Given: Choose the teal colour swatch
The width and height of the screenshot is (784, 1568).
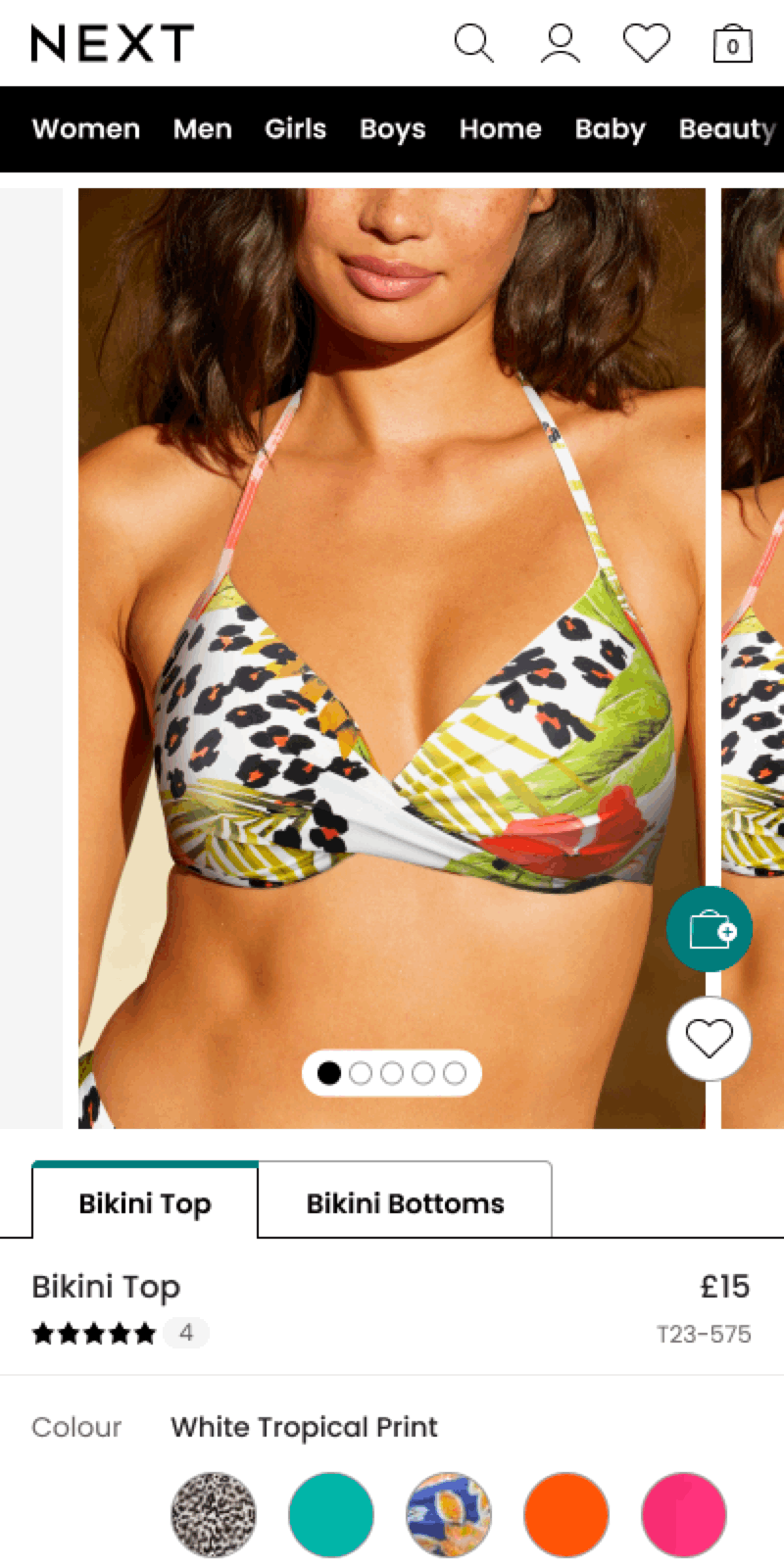Looking at the screenshot, I should tap(331, 1514).
